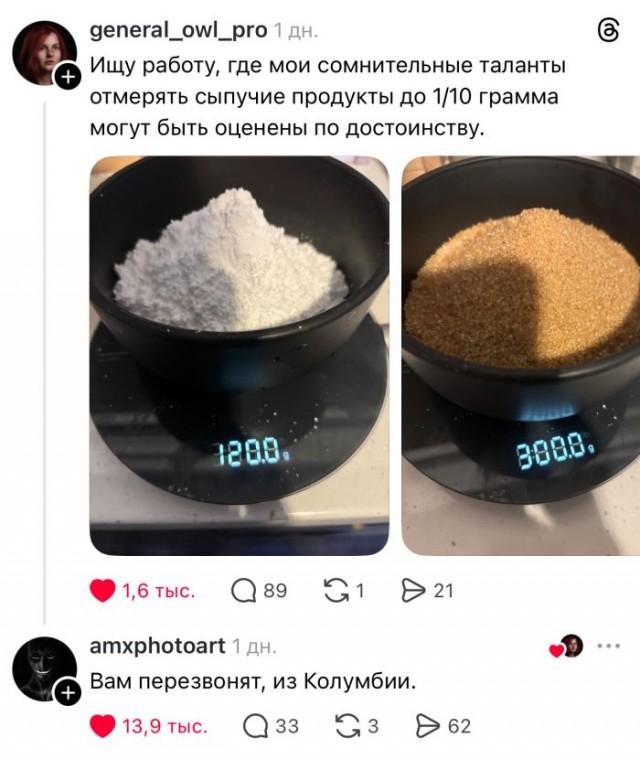
Task: Repost general_owl_pro's post
Action: click(x=335, y=591)
